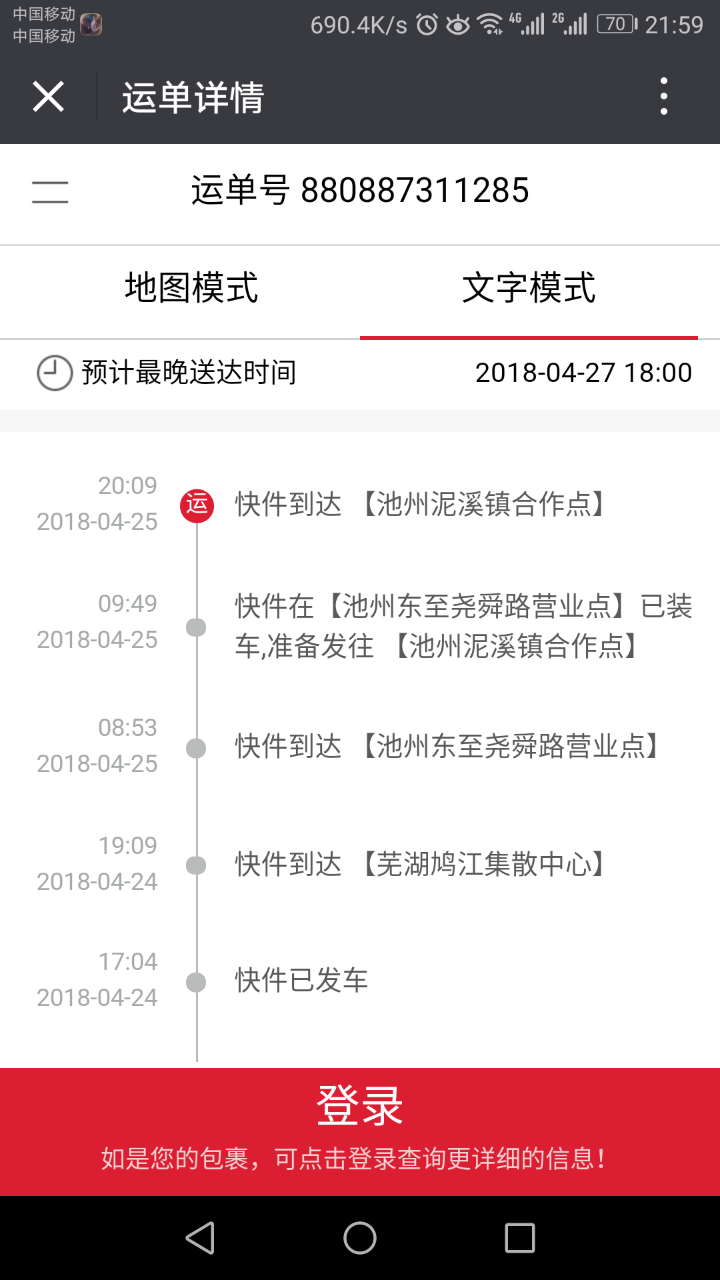The height and width of the screenshot is (1280, 720).
Task: Tap the red 登录 login button
Action: (x=360, y=1130)
